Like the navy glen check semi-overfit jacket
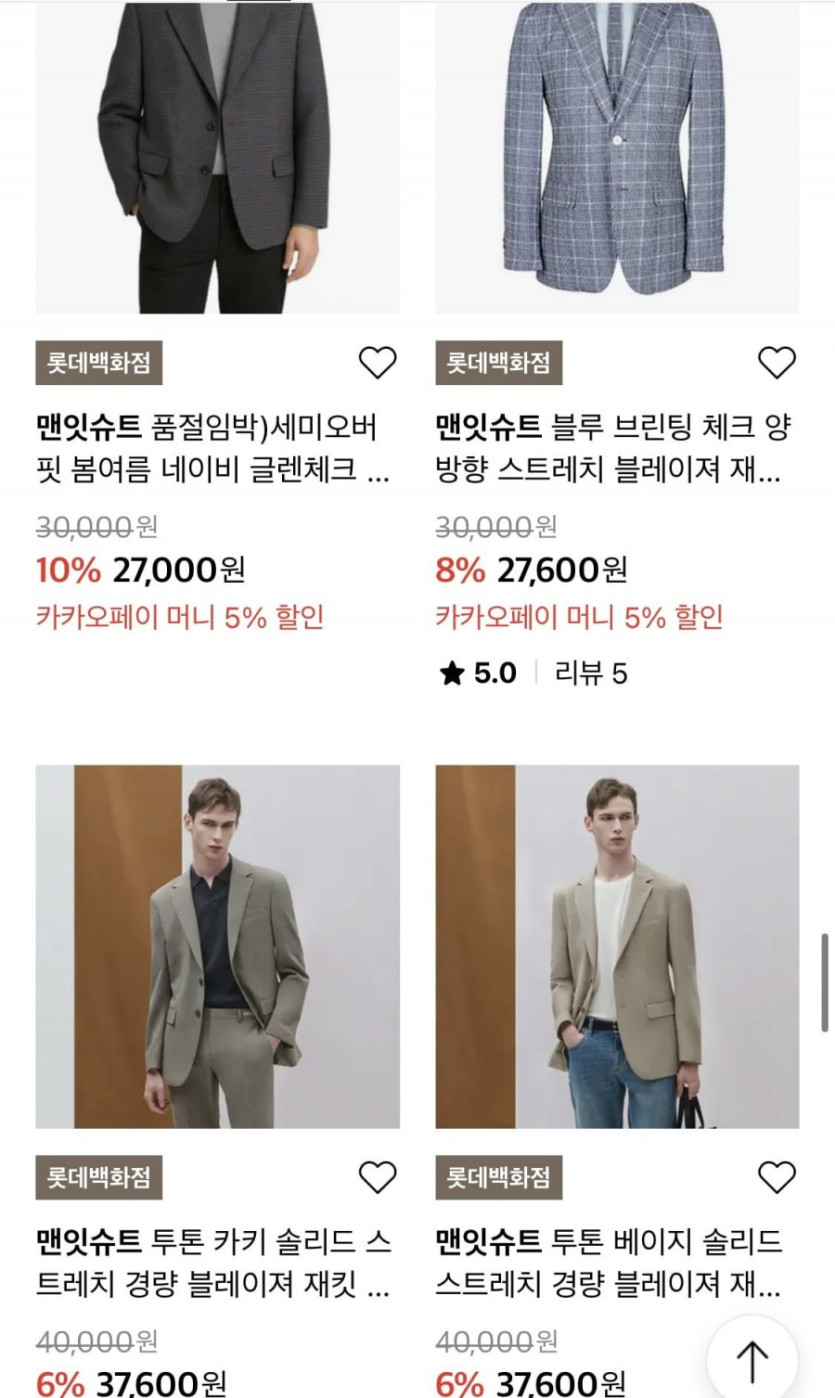 [377, 362]
